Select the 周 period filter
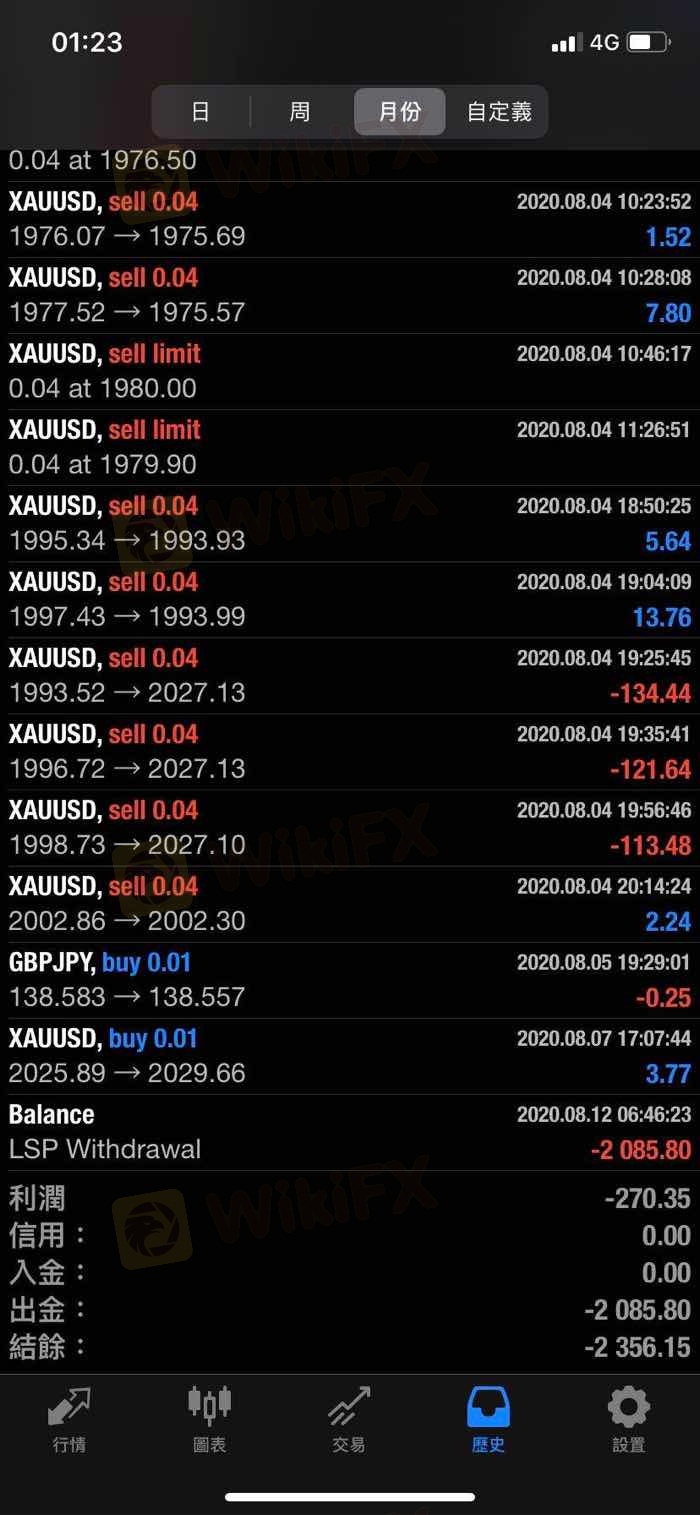 coord(300,111)
